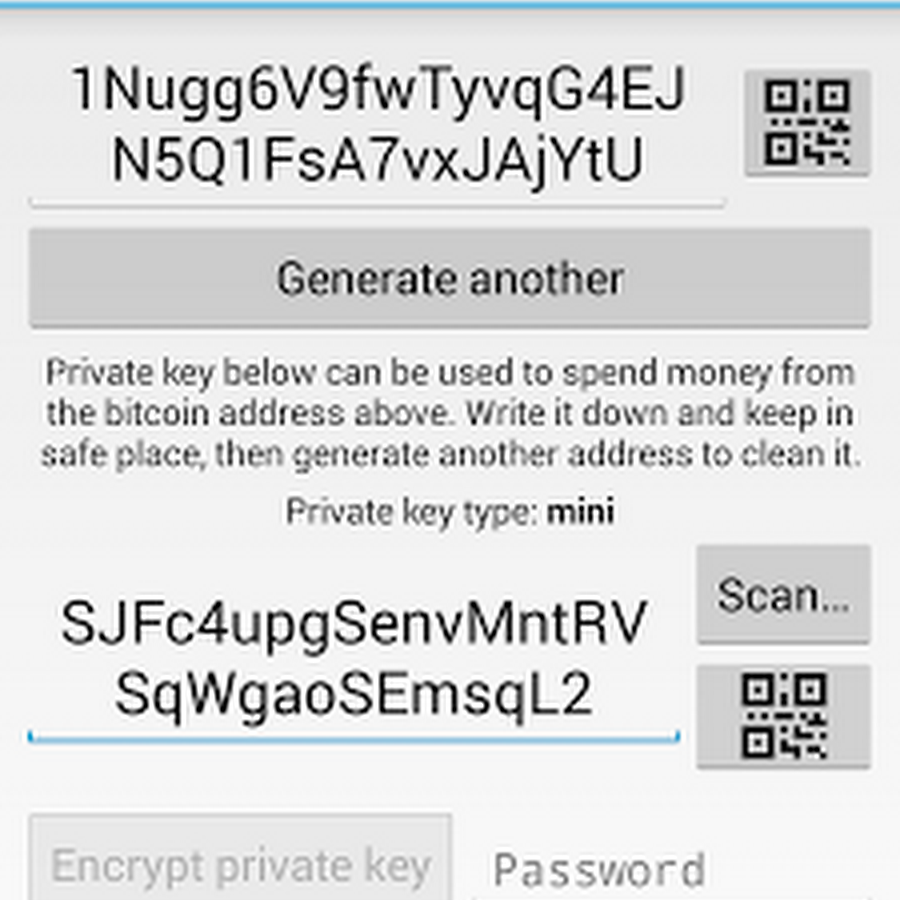Focus the bitcoin address field

click(x=378, y=125)
